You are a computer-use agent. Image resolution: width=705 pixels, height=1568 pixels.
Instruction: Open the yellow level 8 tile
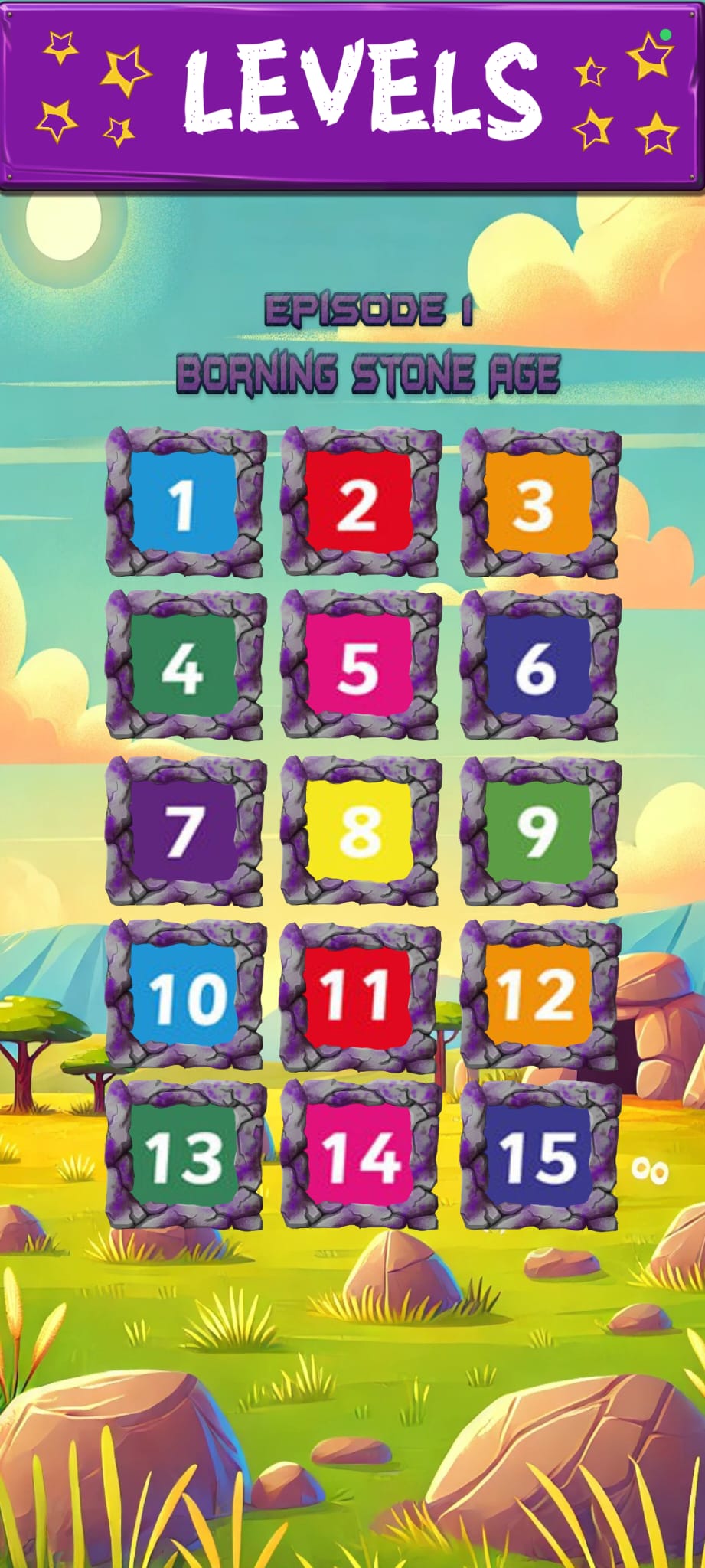360,831
